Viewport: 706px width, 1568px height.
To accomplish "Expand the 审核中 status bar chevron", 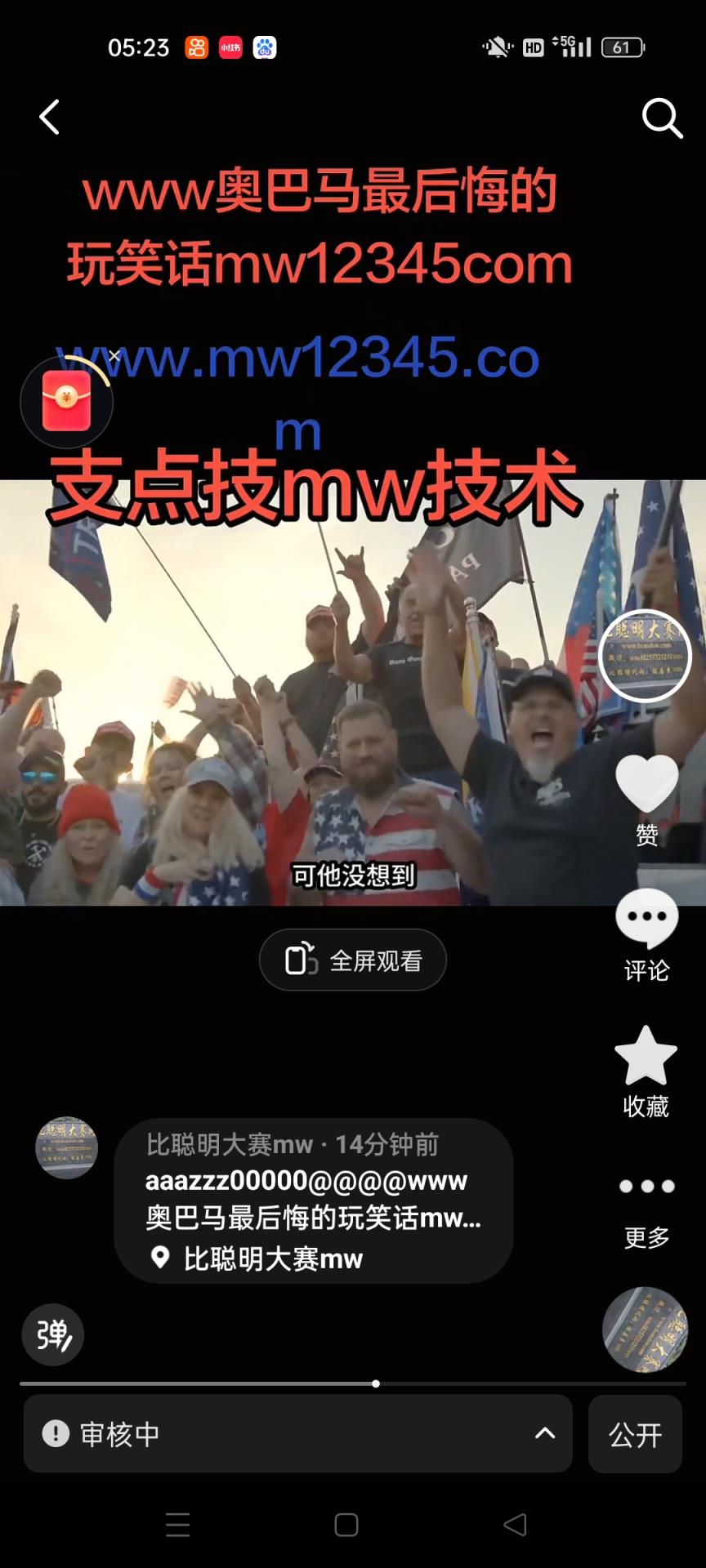I will pos(546,1434).
